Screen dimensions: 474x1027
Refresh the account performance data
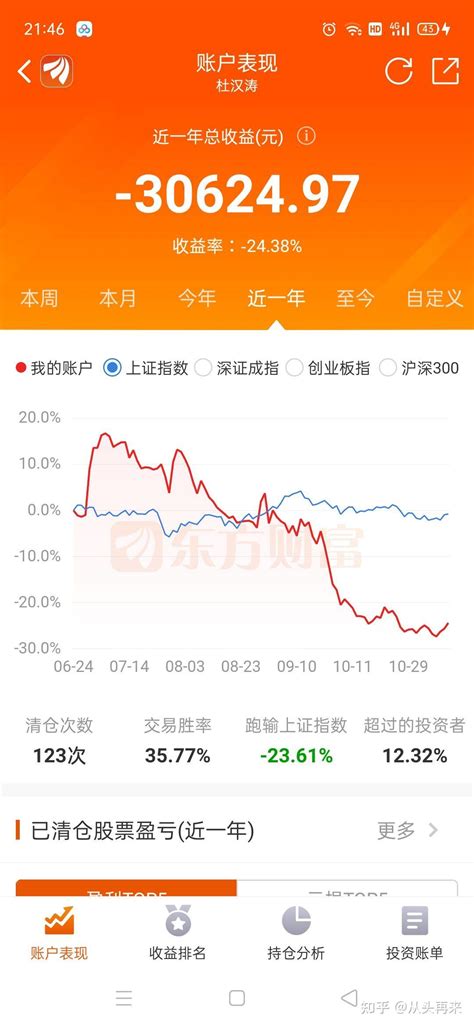(398, 71)
